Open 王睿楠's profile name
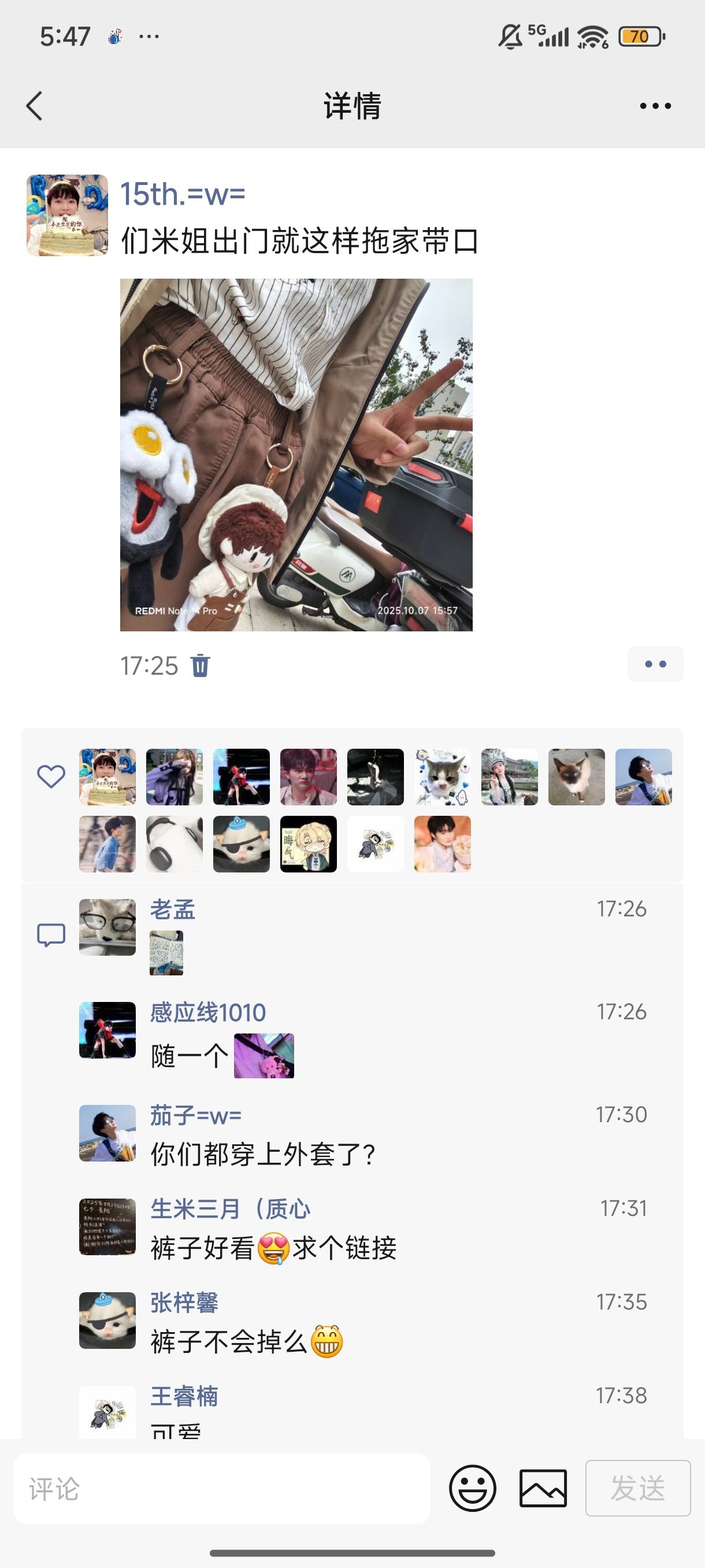 point(184,1396)
